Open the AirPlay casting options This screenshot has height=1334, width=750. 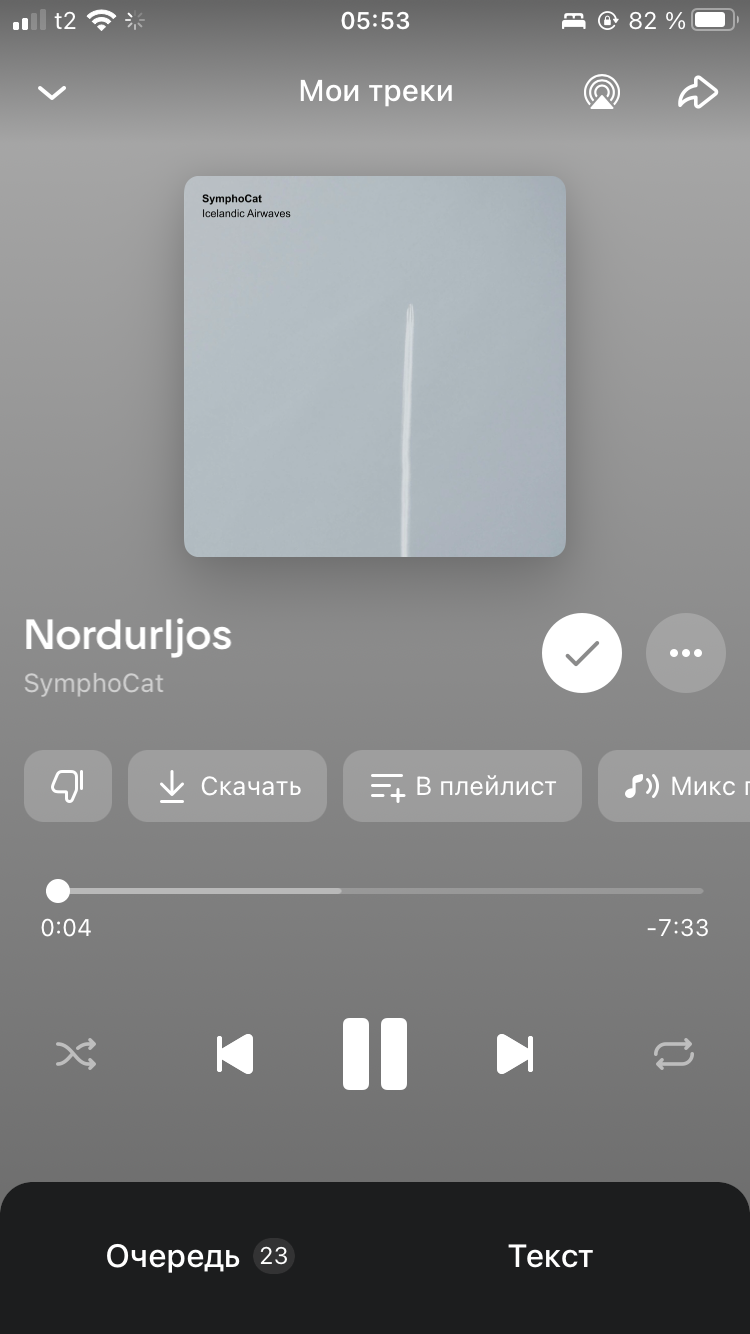tap(601, 92)
